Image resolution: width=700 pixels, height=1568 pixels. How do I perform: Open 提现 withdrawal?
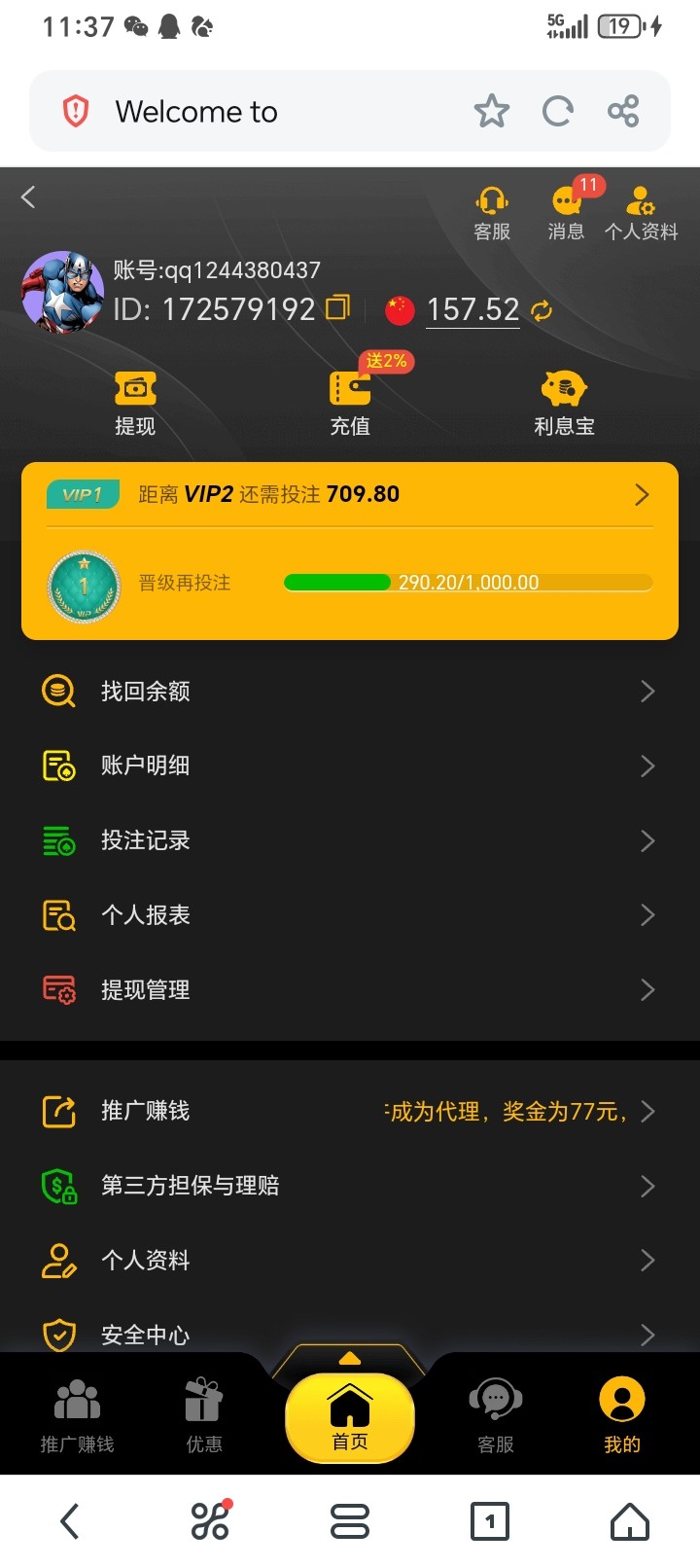pyautogui.click(x=135, y=403)
